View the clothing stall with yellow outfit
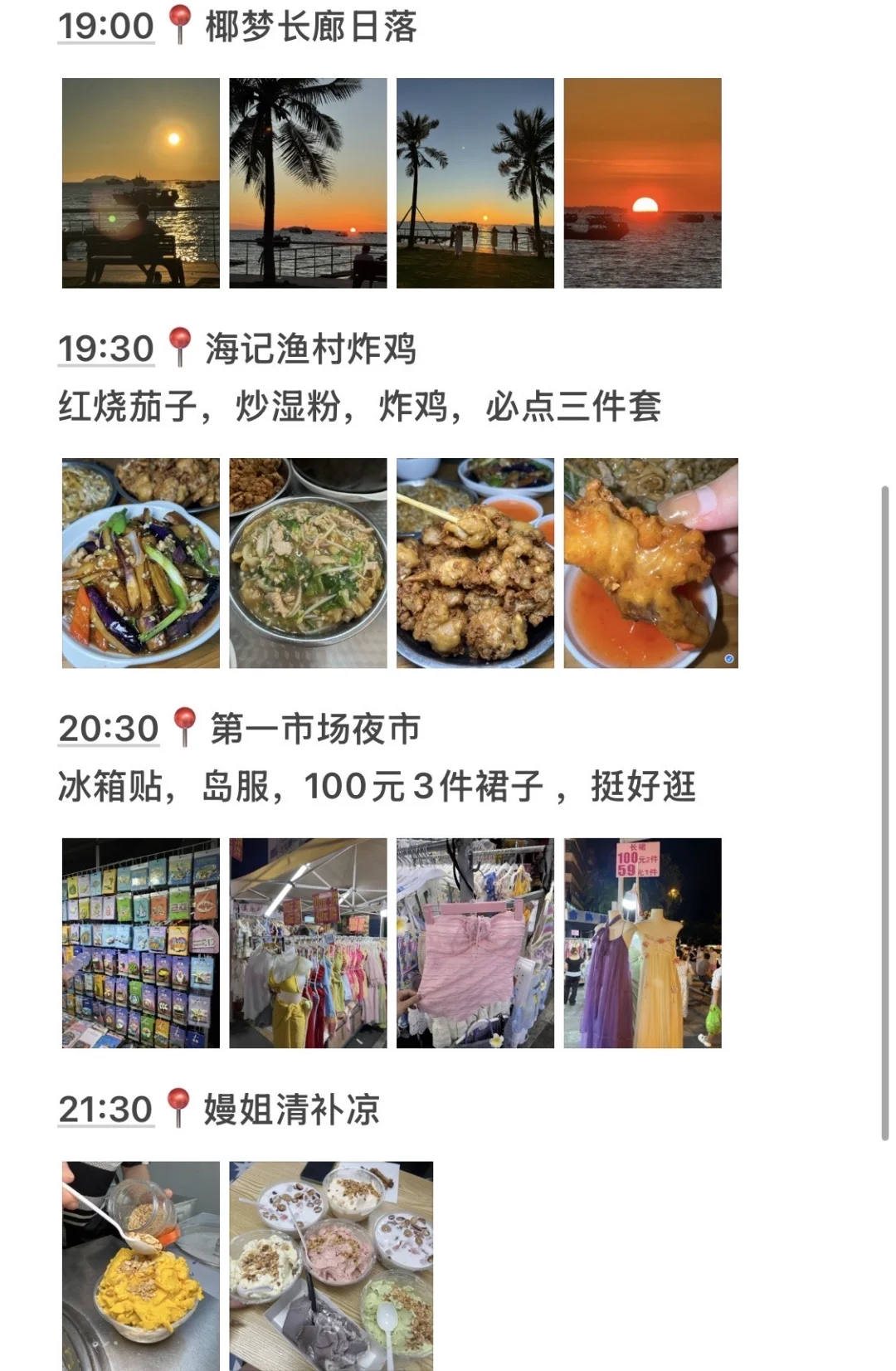This screenshot has width=896, height=1371. point(308,943)
